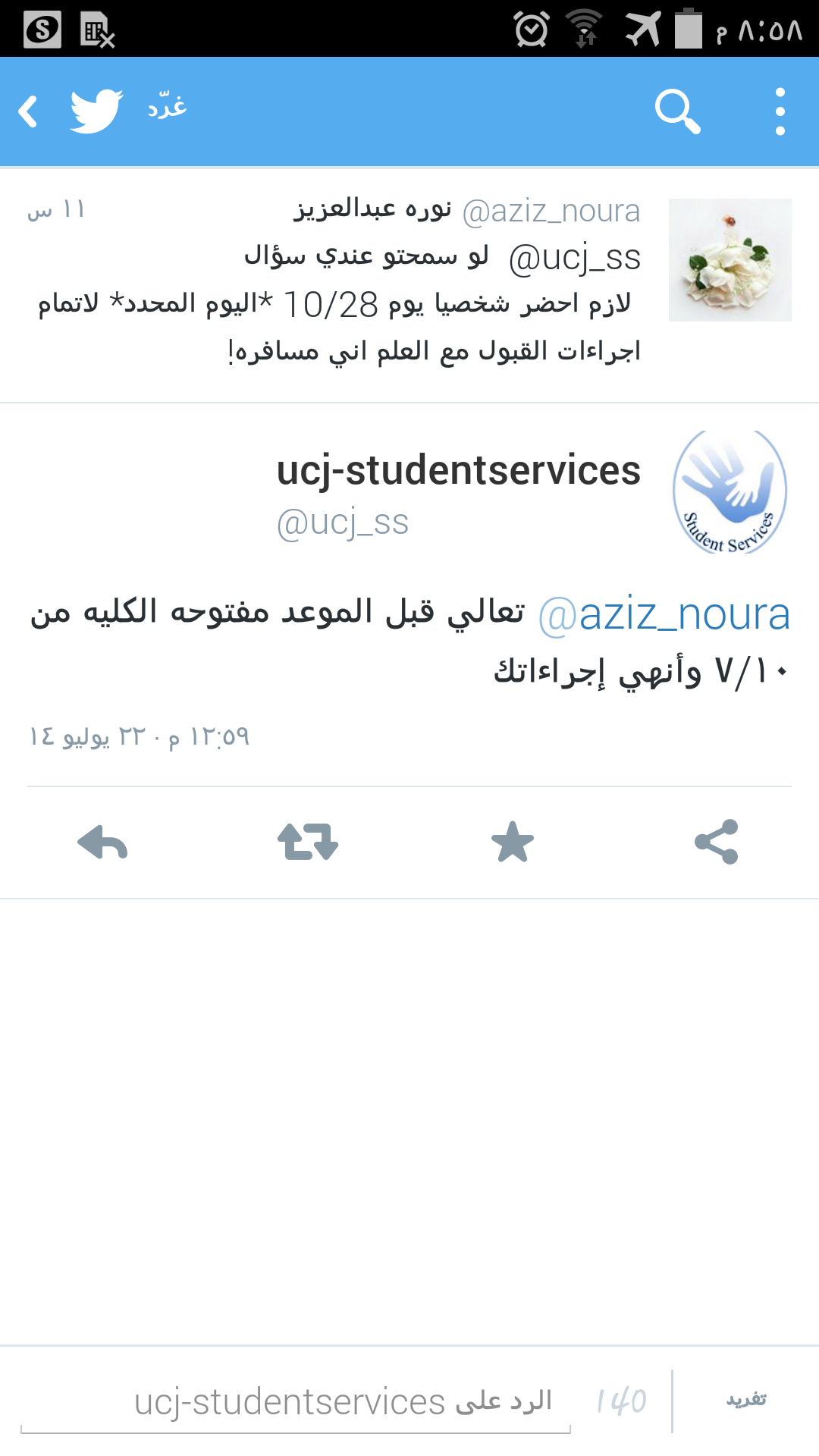The image size is (819, 1456).
Task: Open the overflow menu
Action: pyautogui.click(x=780, y=111)
